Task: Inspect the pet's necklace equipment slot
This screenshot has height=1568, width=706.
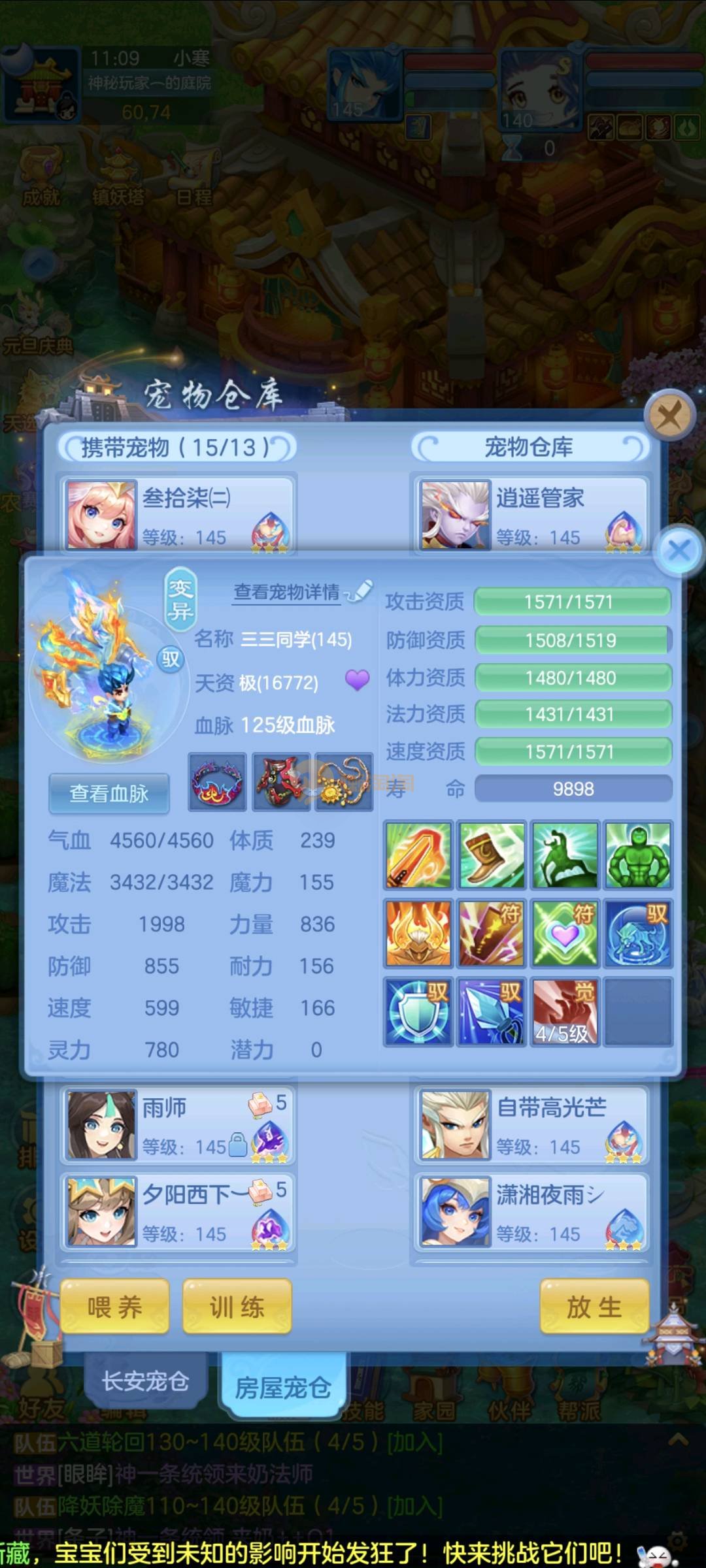Action: pos(344,782)
